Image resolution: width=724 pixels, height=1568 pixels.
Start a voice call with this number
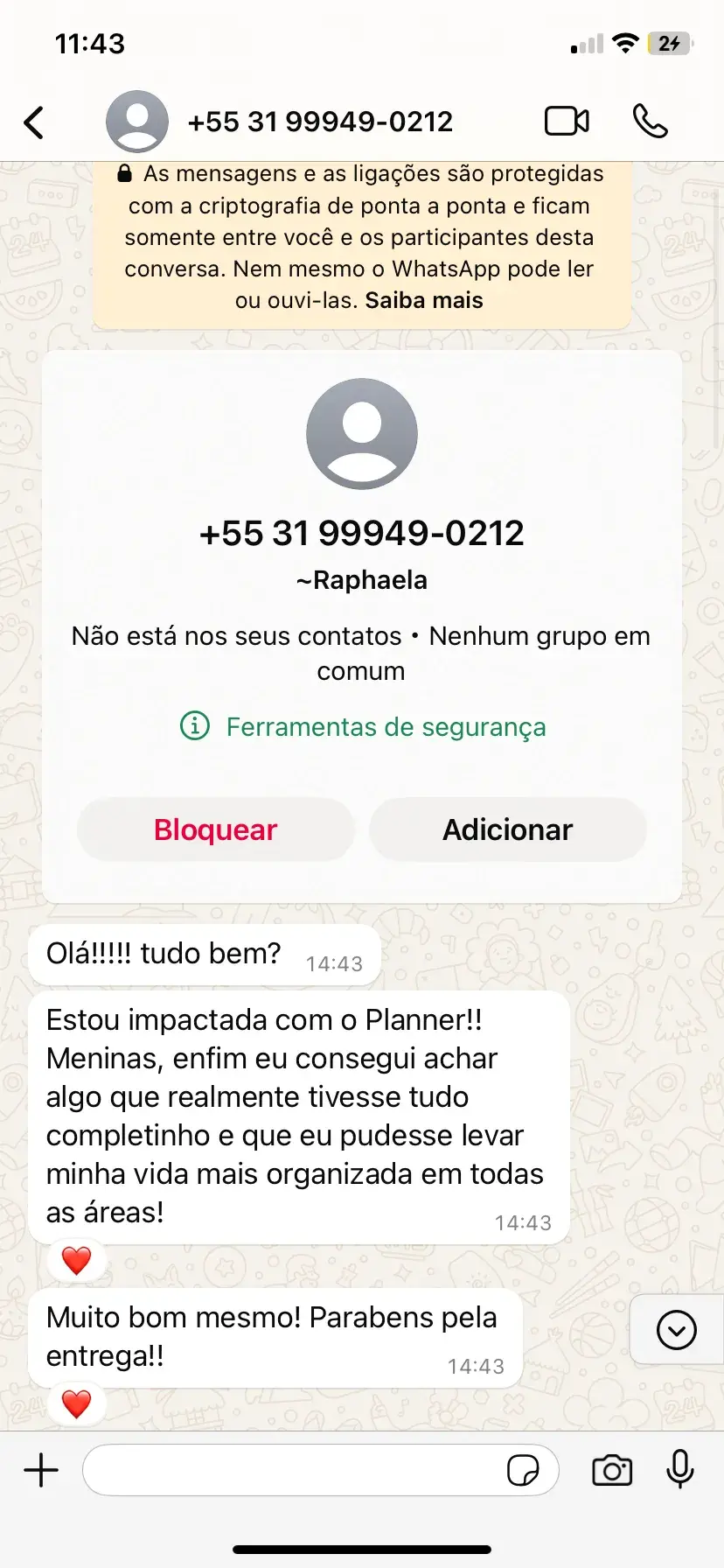(x=650, y=122)
